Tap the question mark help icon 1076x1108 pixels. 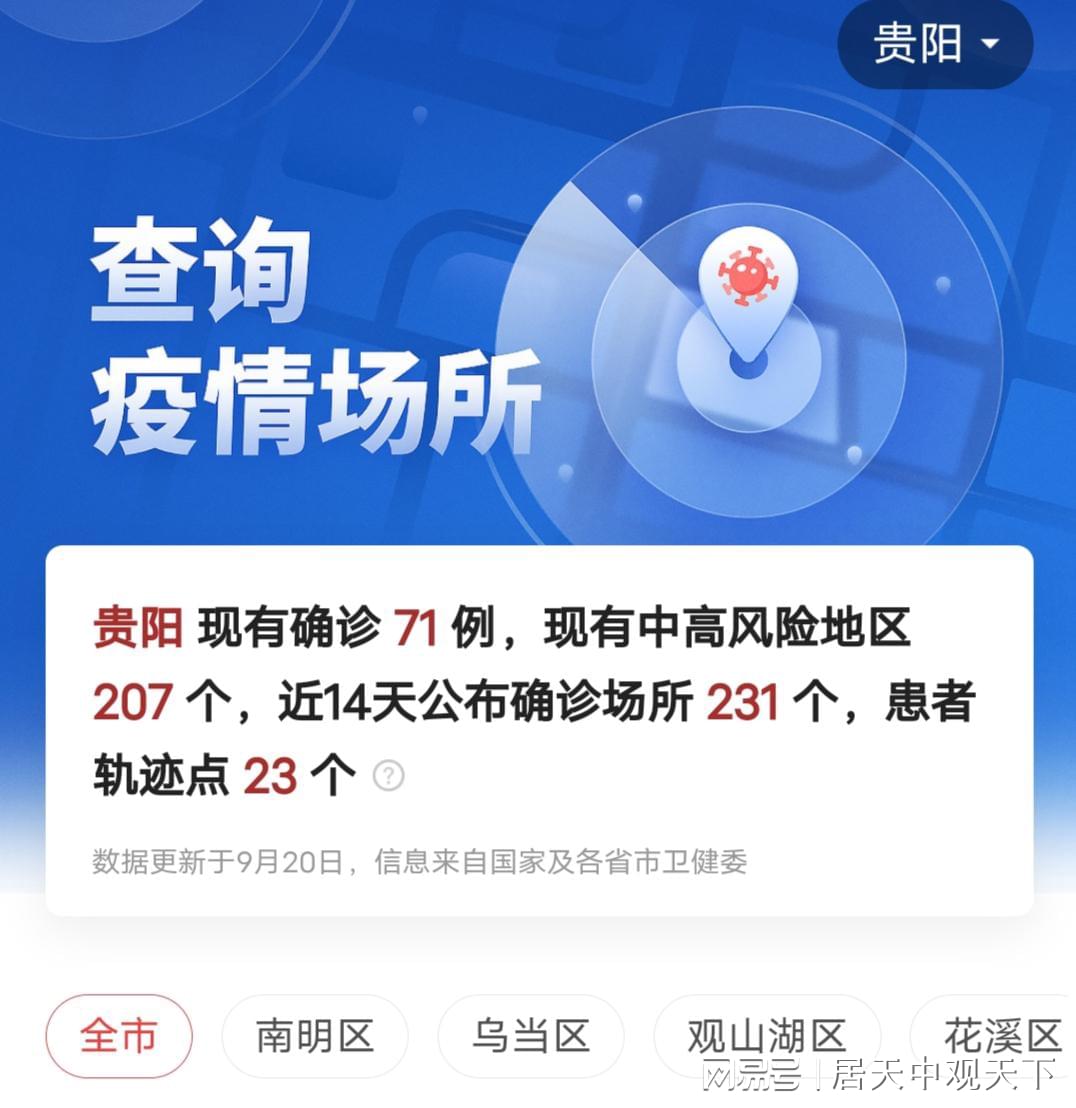click(388, 775)
